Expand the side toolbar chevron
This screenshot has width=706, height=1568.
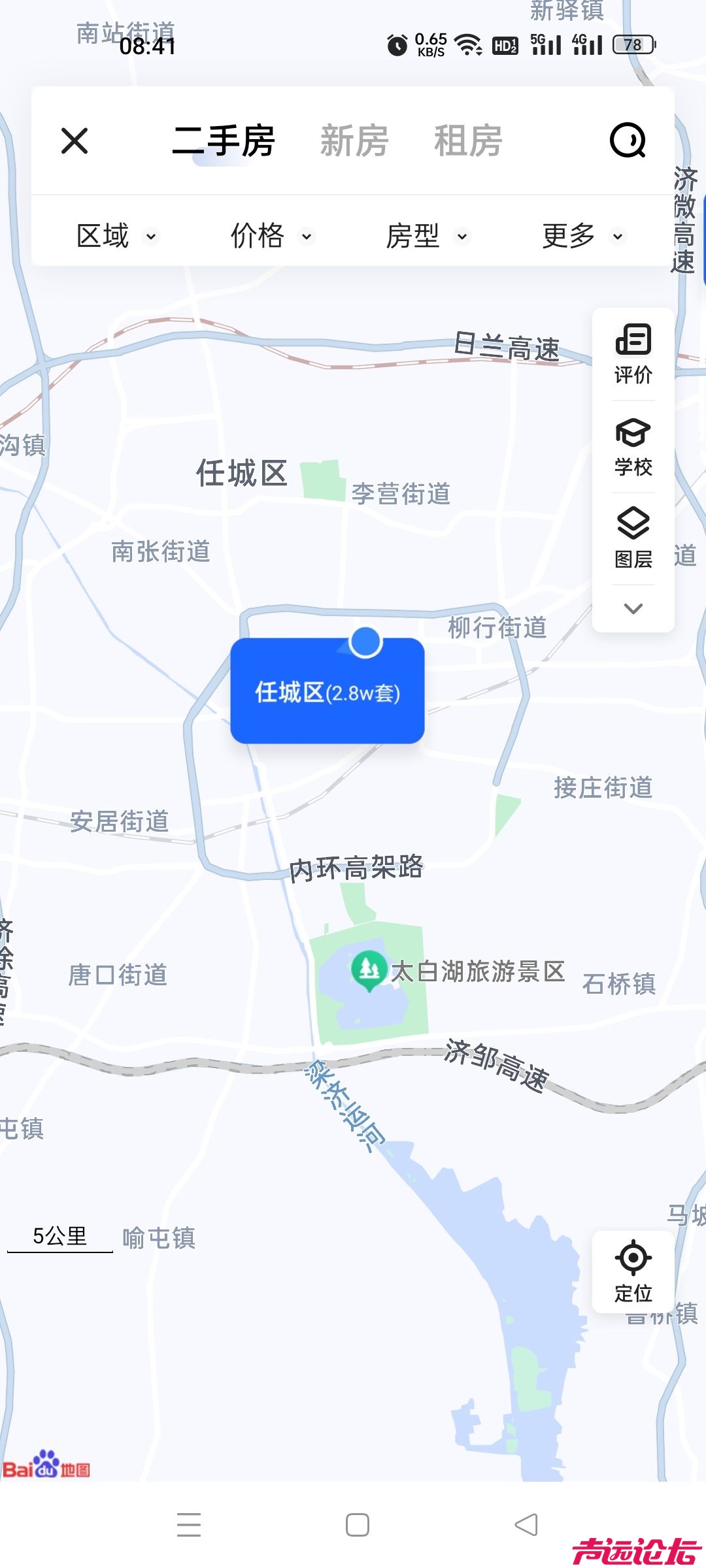click(x=633, y=609)
